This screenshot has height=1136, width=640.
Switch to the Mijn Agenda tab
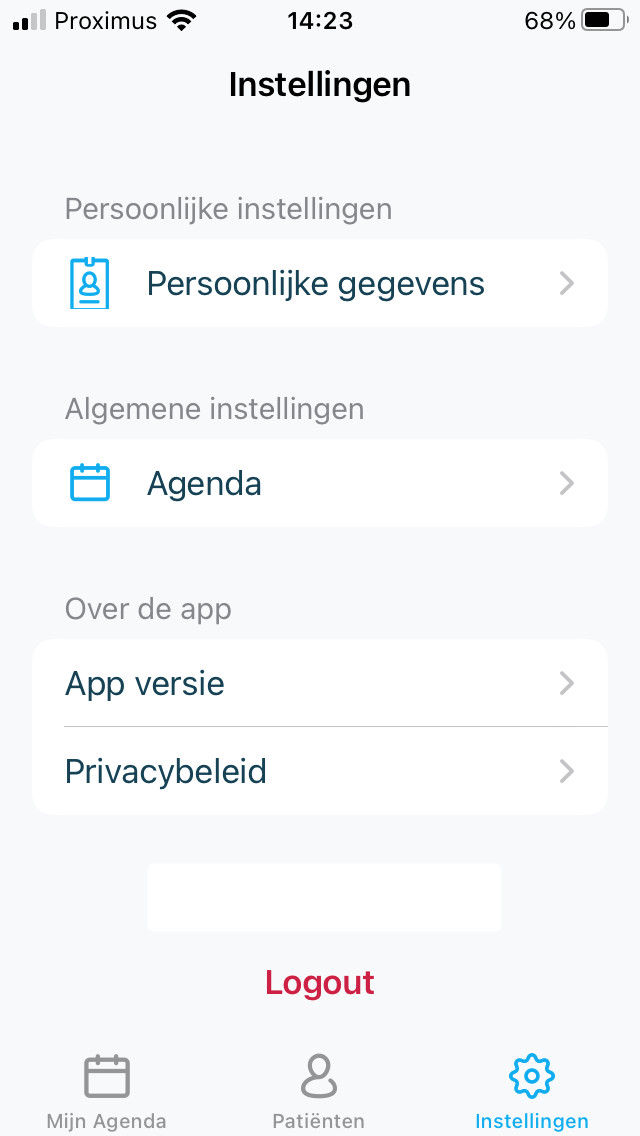(107, 1092)
